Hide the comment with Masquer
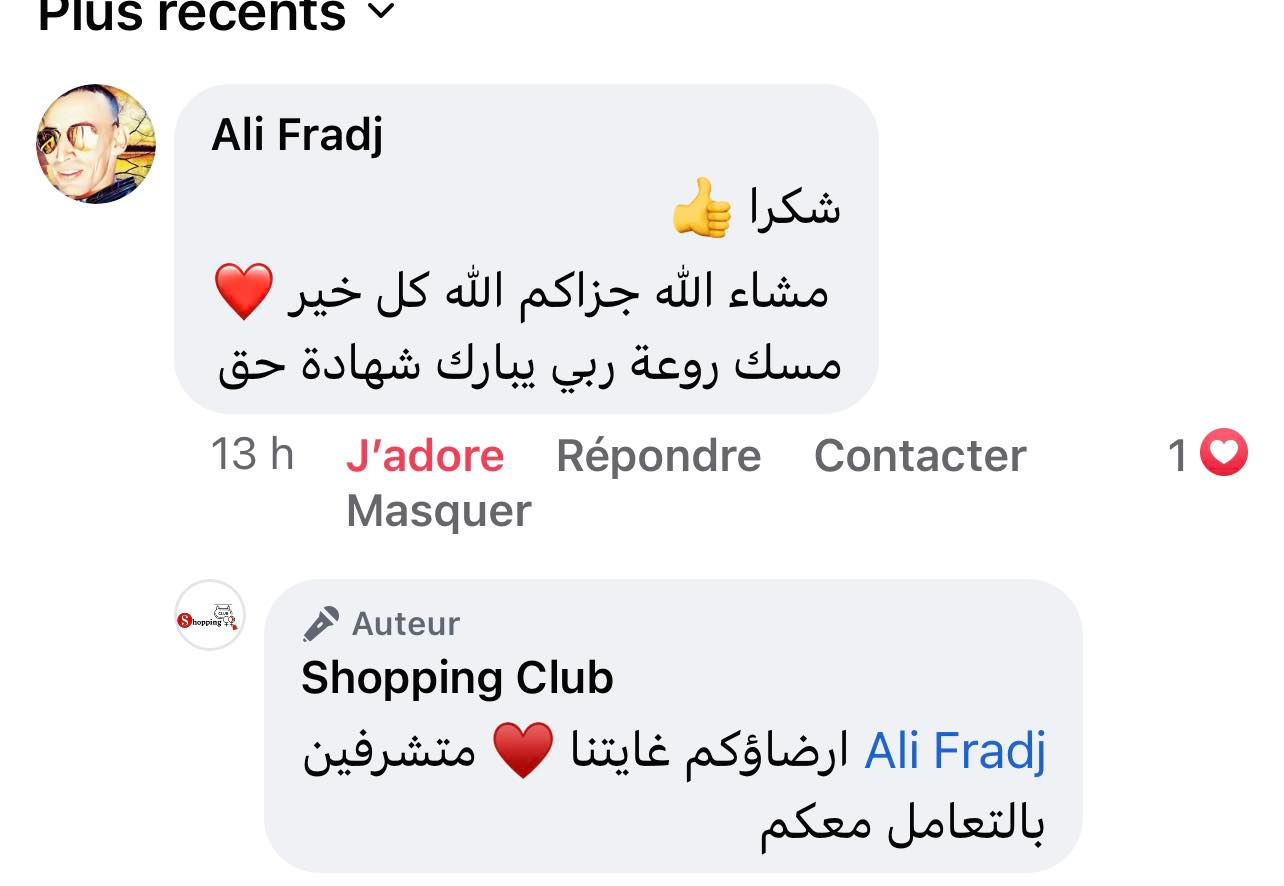The height and width of the screenshot is (886, 1284). (439, 512)
